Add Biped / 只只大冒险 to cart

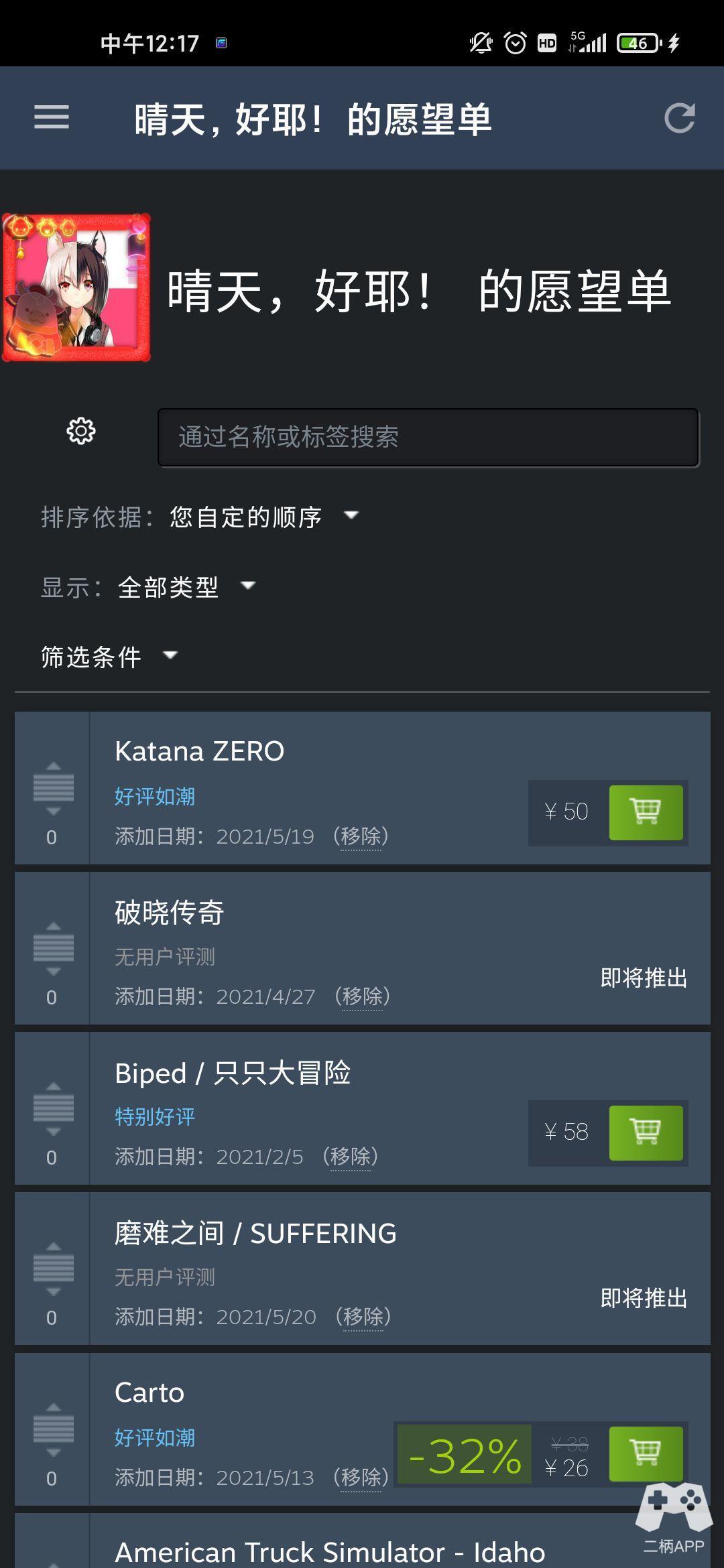click(x=646, y=1132)
